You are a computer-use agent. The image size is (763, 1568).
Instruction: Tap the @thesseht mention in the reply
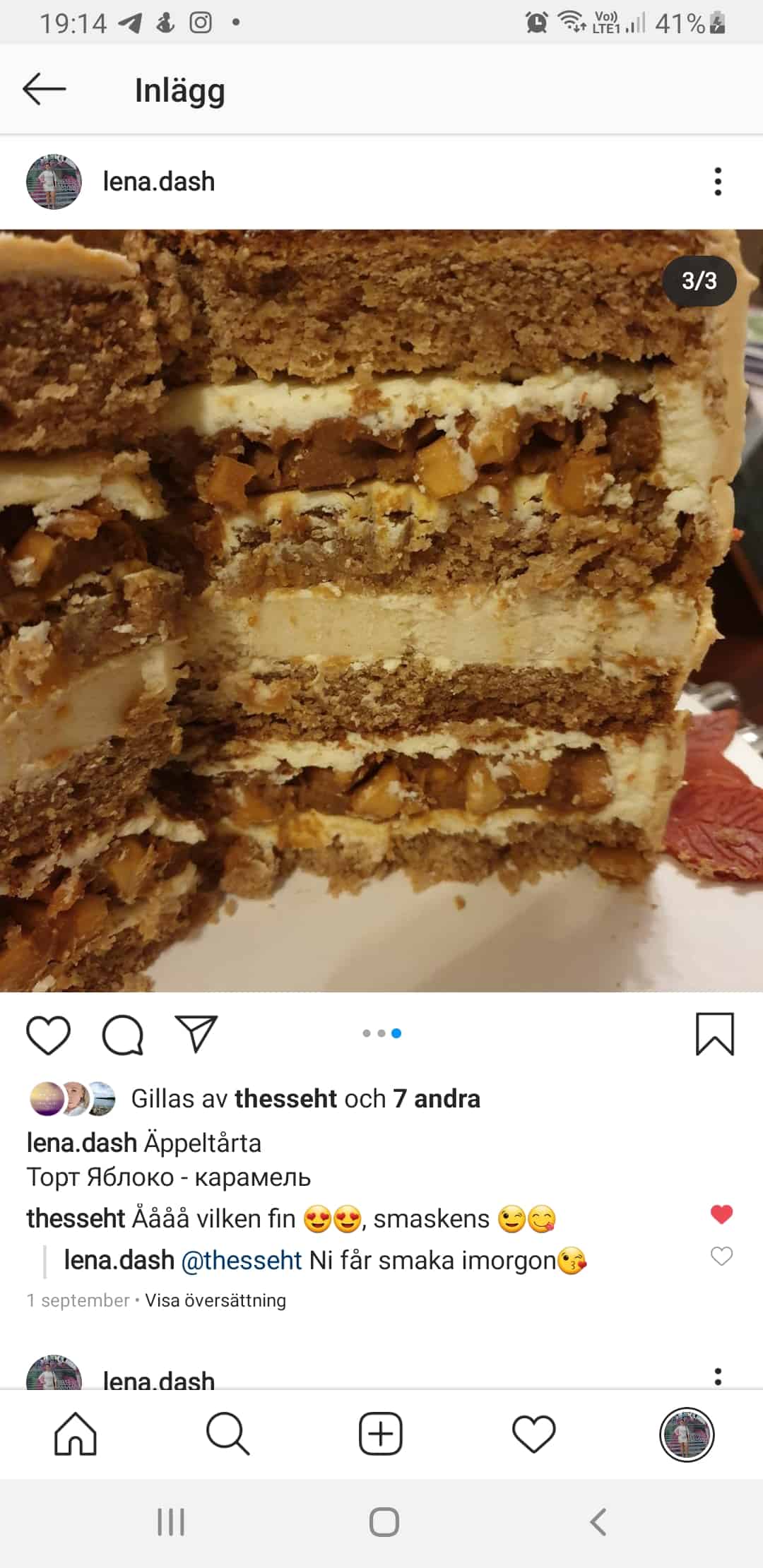(242, 1261)
